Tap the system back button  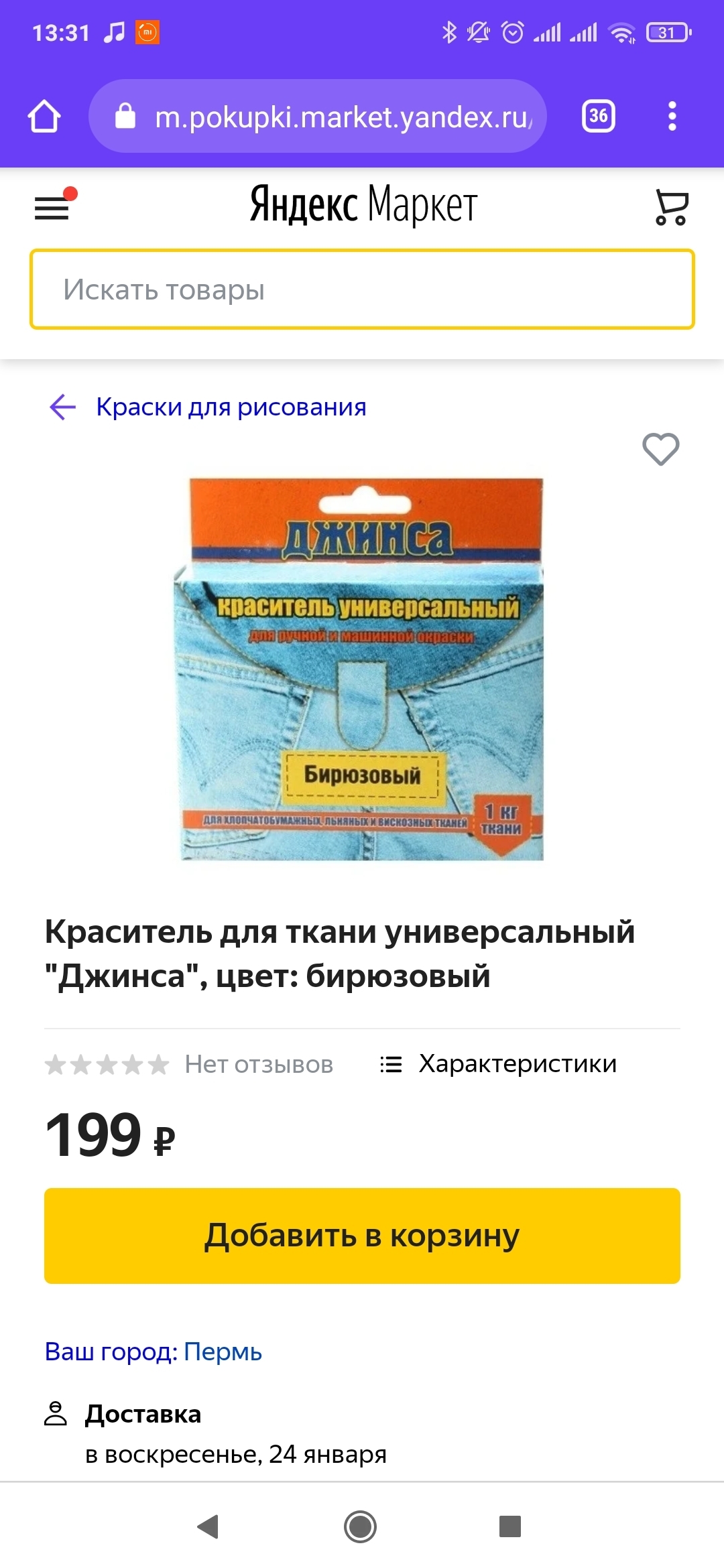click(208, 1526)
